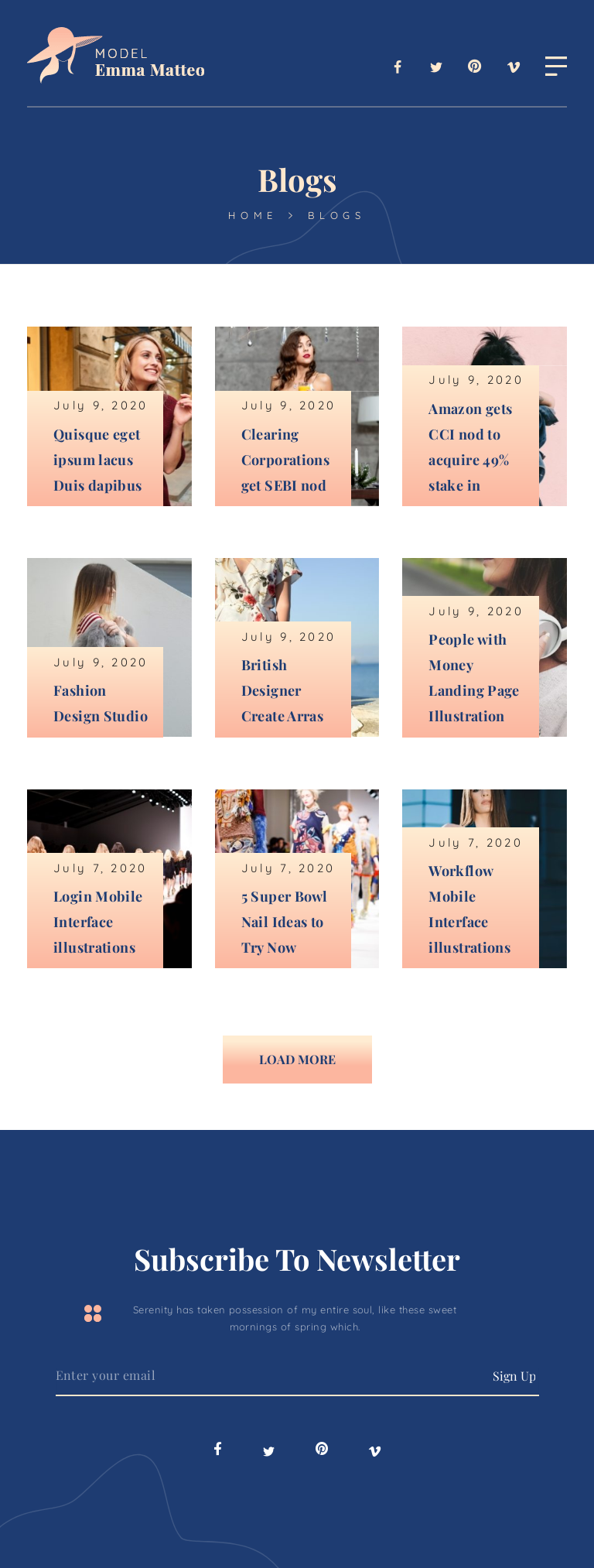Screen dimensions: 594x1568
Task: Go to Home breadcrumb link
Action: tap(251, 216)
